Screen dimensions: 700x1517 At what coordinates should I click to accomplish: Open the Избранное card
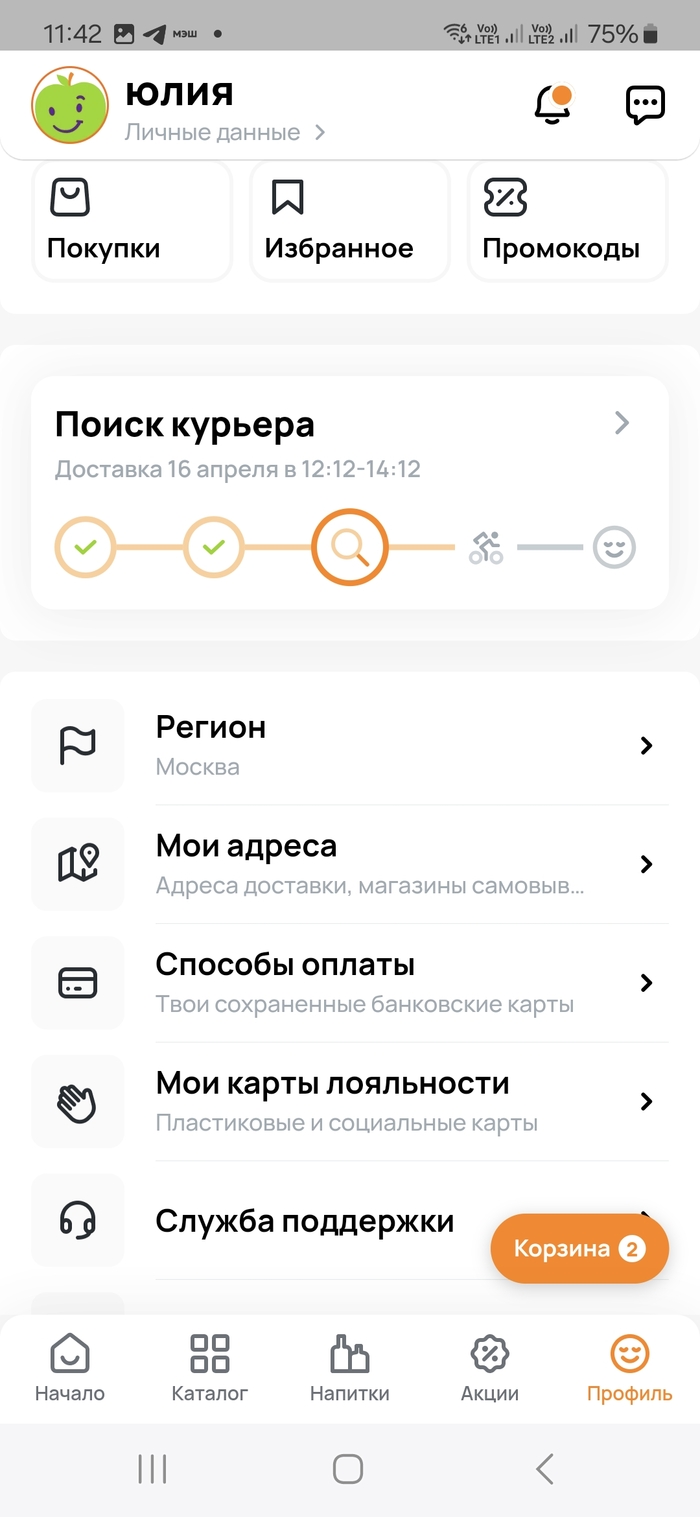[x=349, y=222]
